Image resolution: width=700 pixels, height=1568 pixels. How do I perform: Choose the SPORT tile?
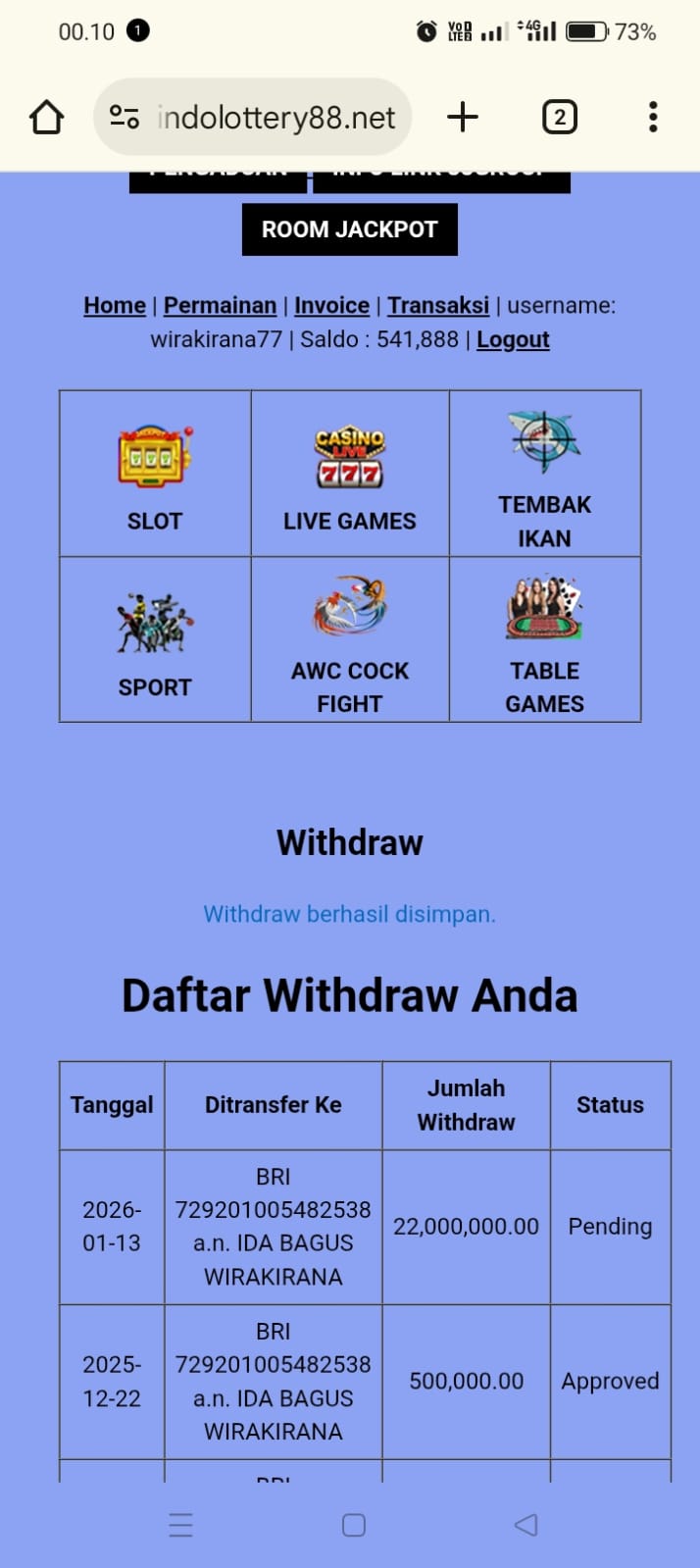click(155, 640)
